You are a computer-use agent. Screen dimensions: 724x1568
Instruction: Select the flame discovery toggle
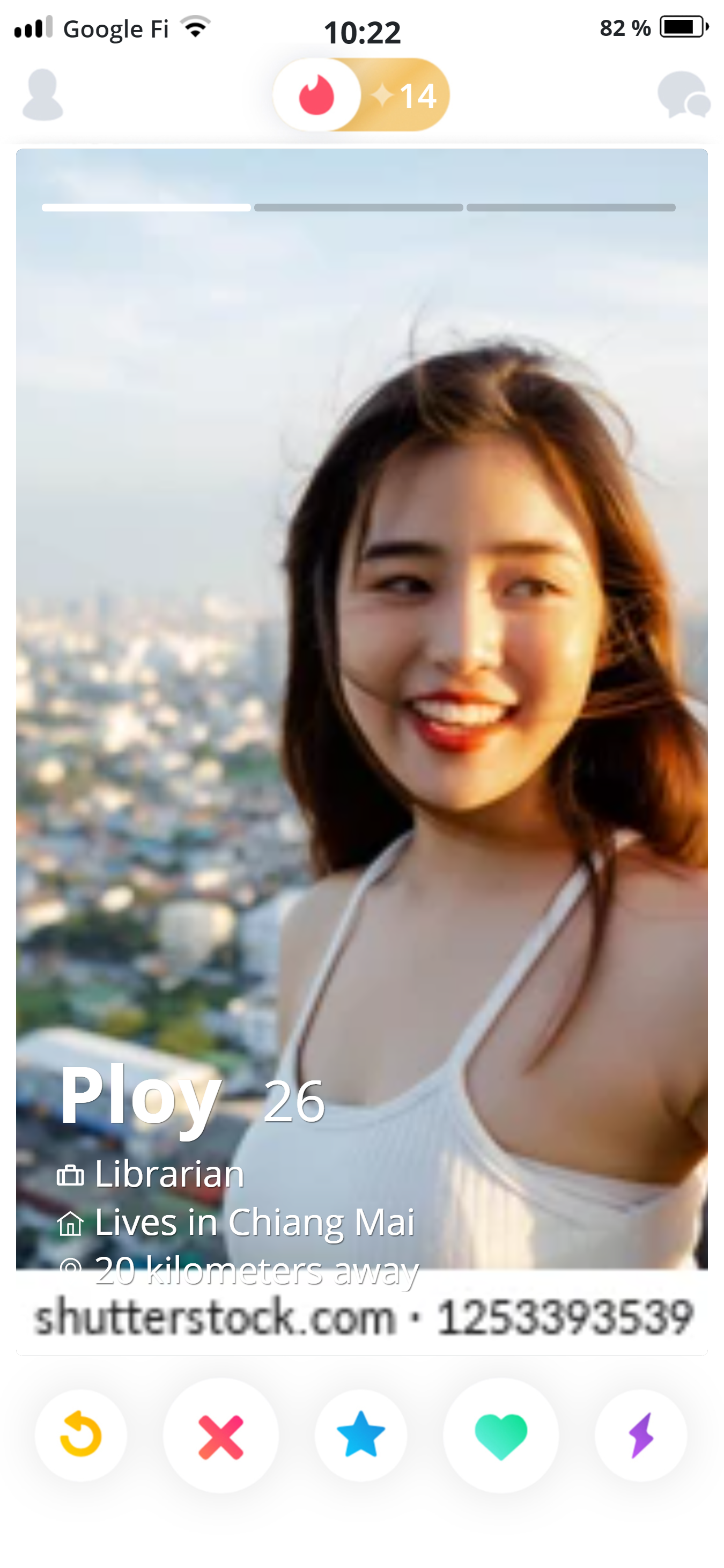click(317, 95)
